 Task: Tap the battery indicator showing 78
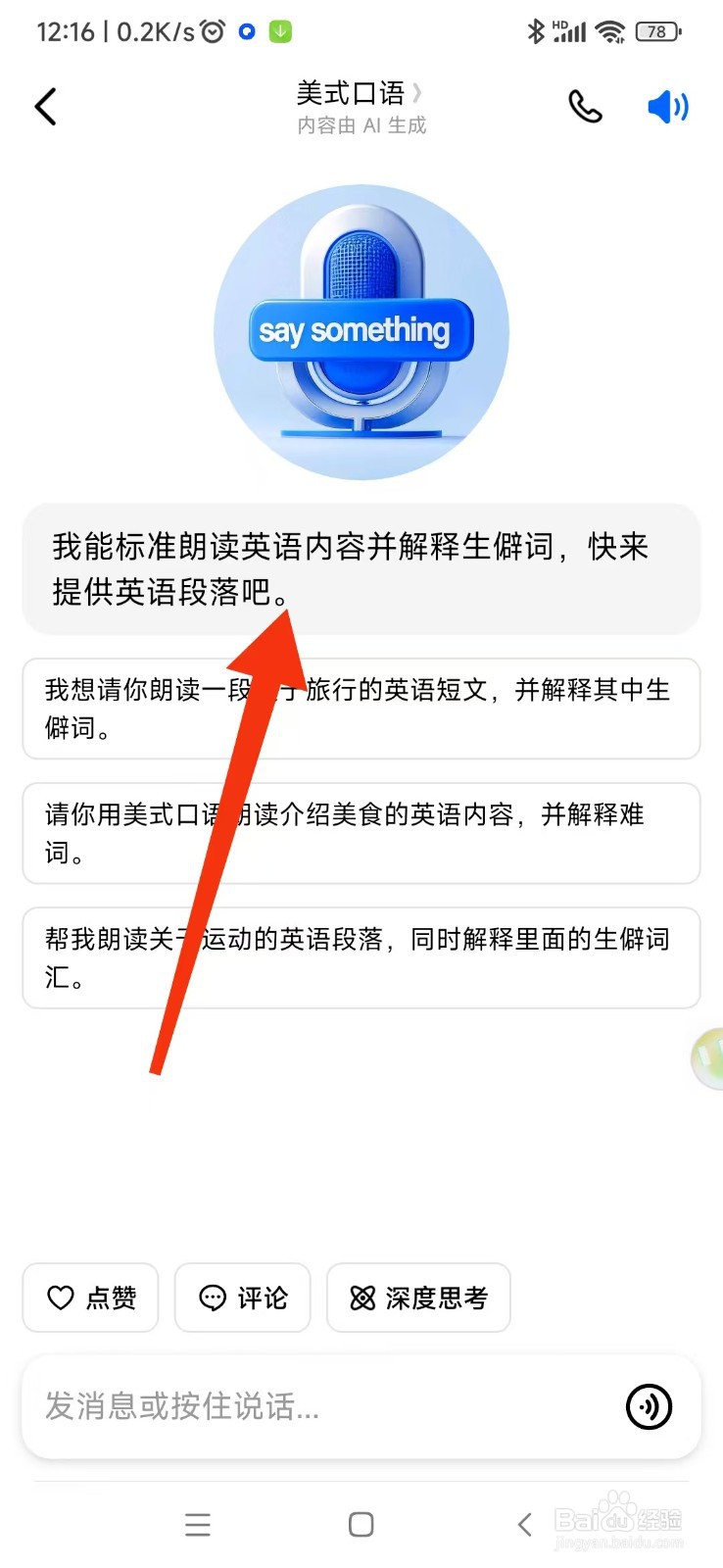(x=654, y=30)
